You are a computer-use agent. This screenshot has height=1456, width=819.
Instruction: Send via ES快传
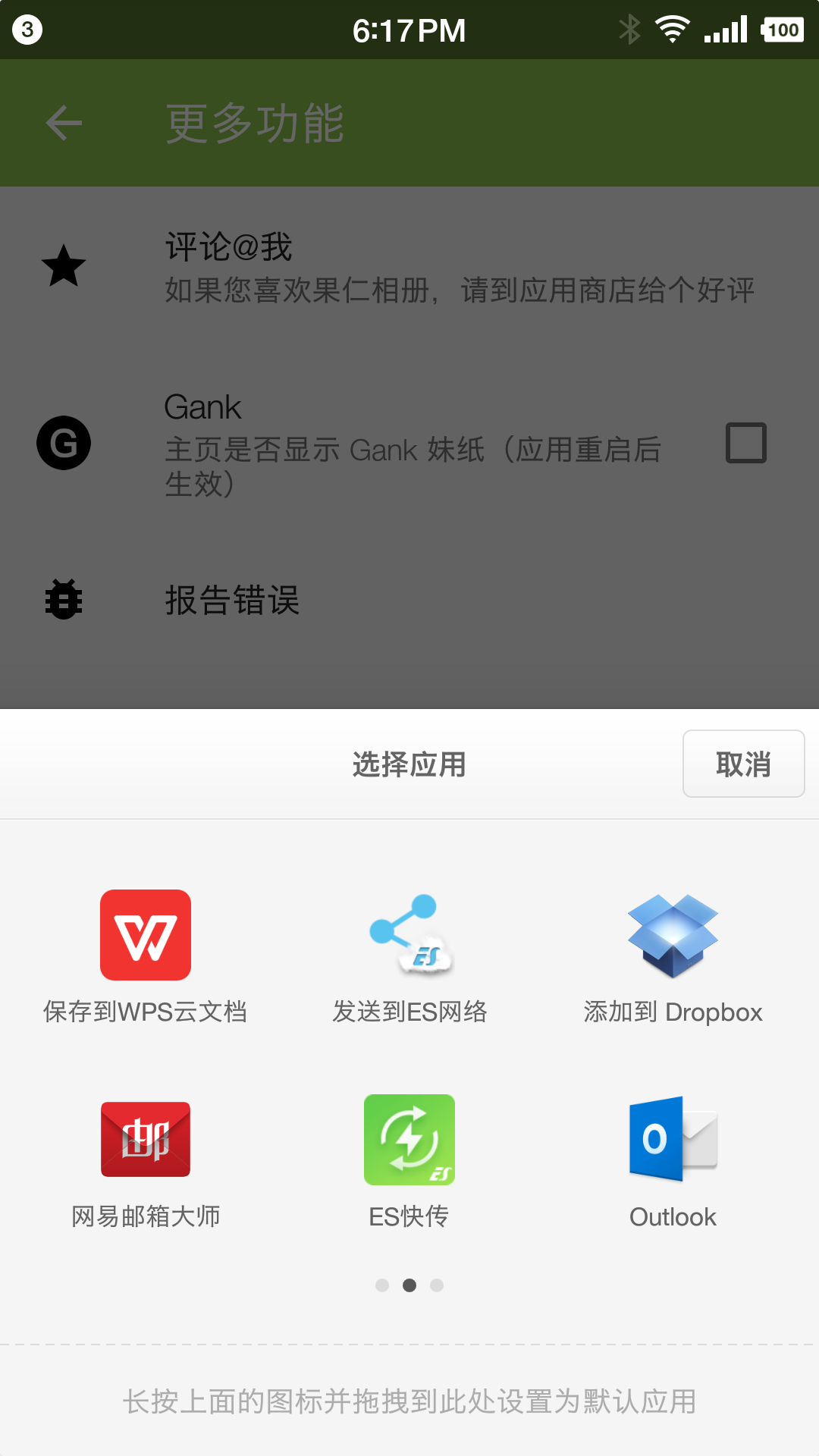(409, 1162)
